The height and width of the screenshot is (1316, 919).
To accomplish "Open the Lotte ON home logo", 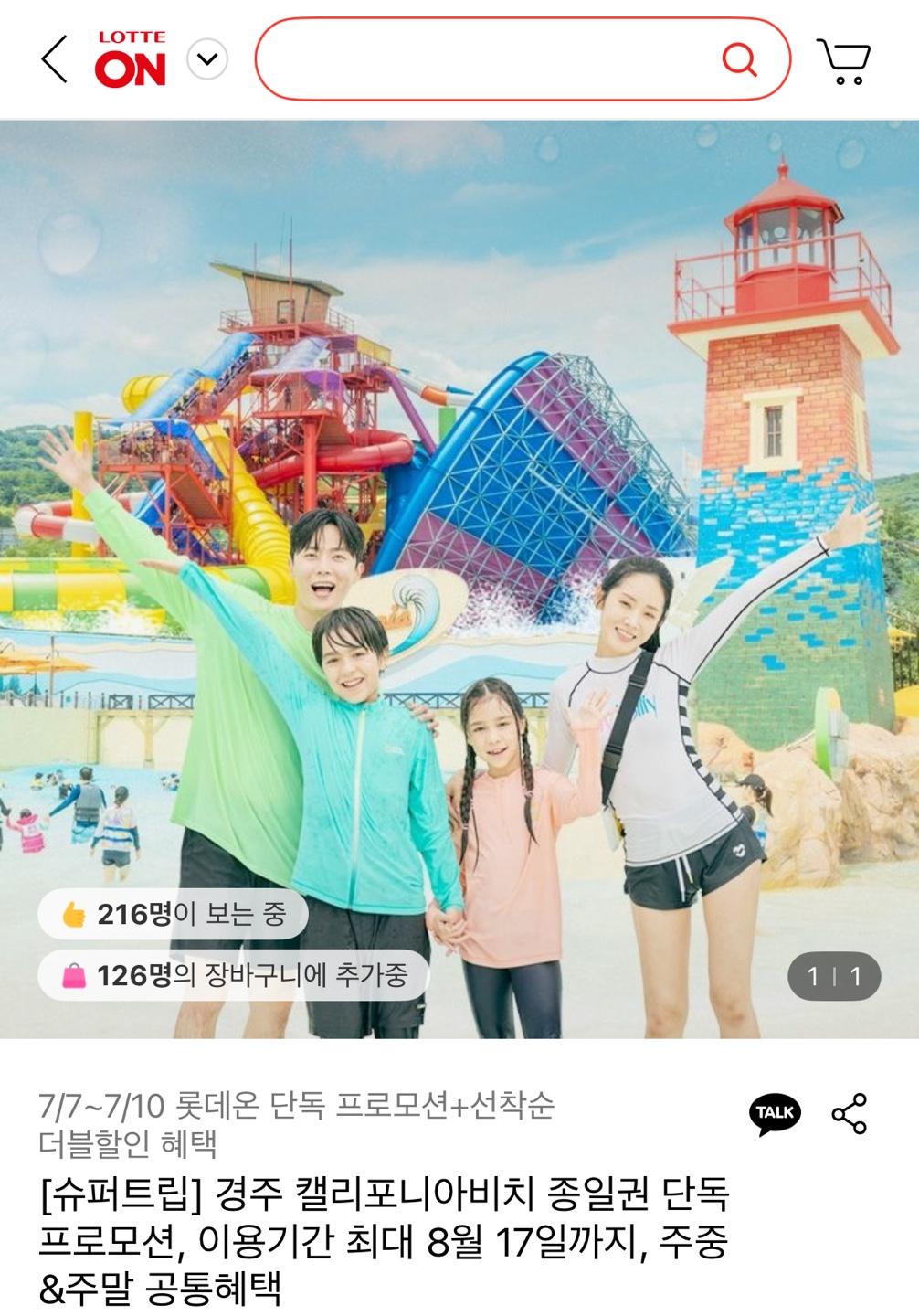I will tap(131, 59).
